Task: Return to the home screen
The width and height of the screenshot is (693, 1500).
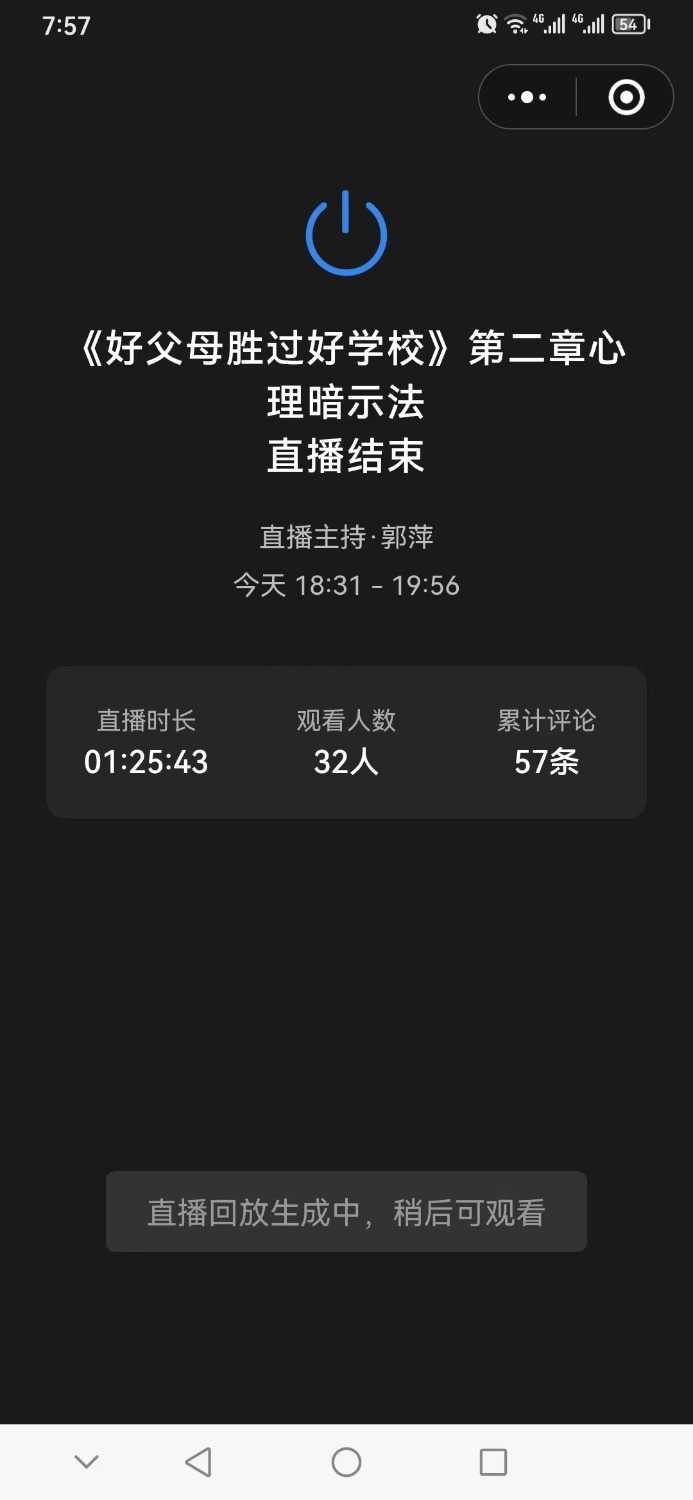Action: tap(346, 1462)
